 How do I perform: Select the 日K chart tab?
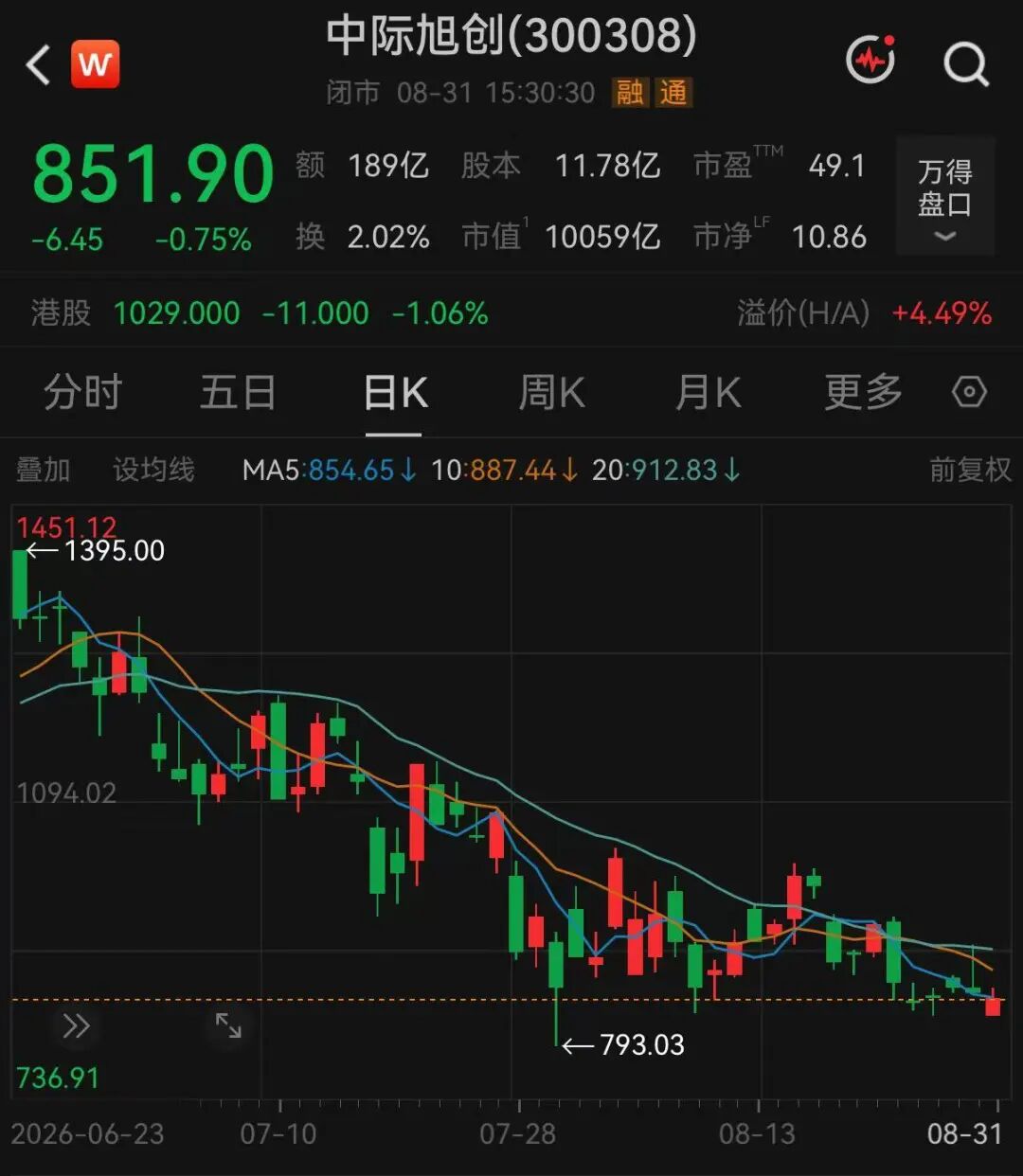point(395,392)
